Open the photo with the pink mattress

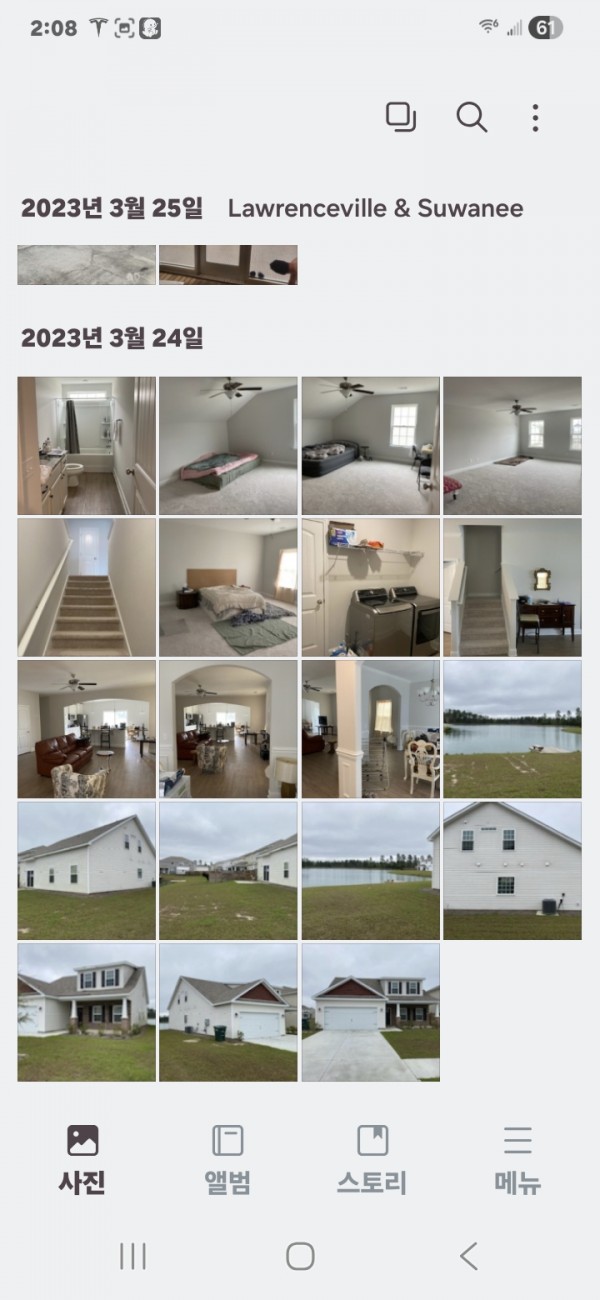point(228,445)
